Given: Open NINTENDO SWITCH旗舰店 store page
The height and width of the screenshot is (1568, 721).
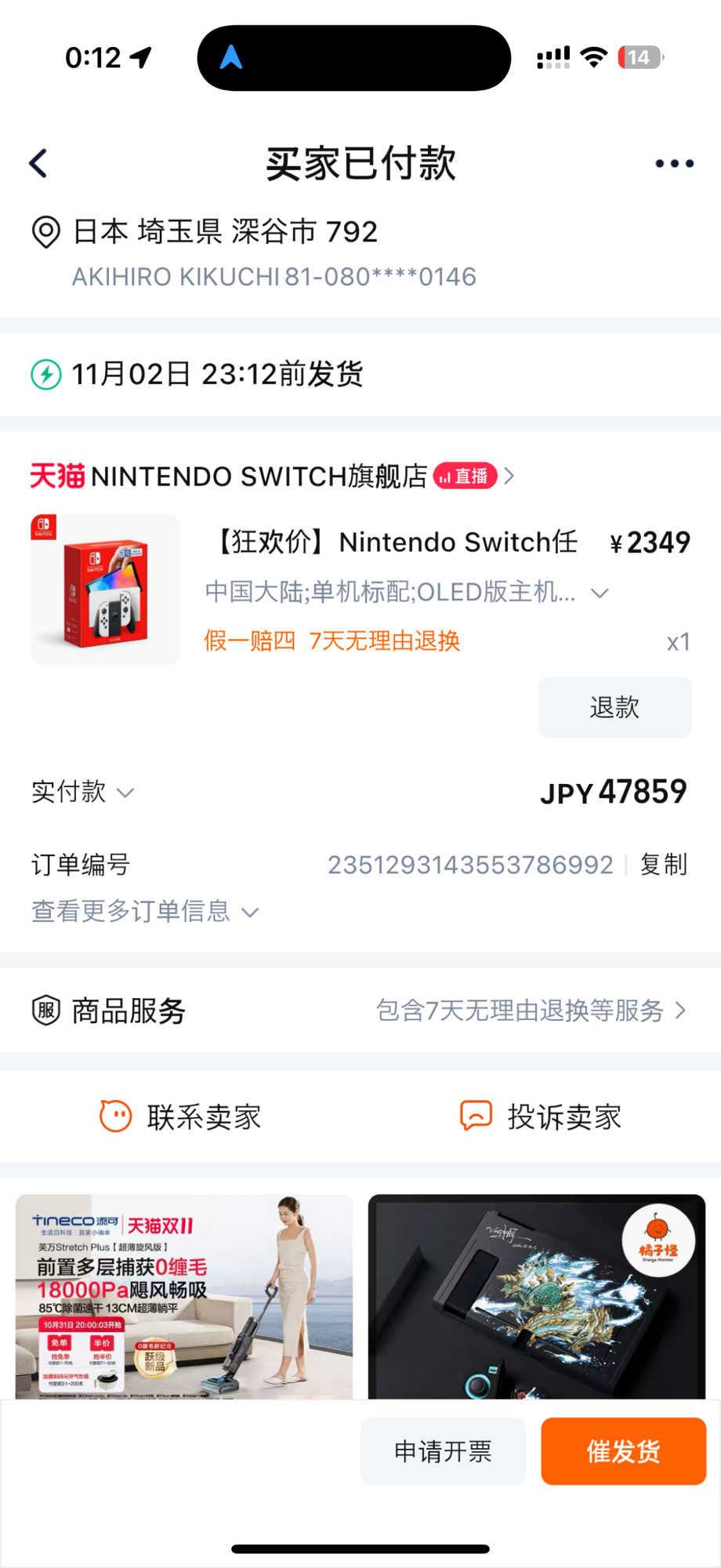Looking at the screenshot, I should point(272,476).
